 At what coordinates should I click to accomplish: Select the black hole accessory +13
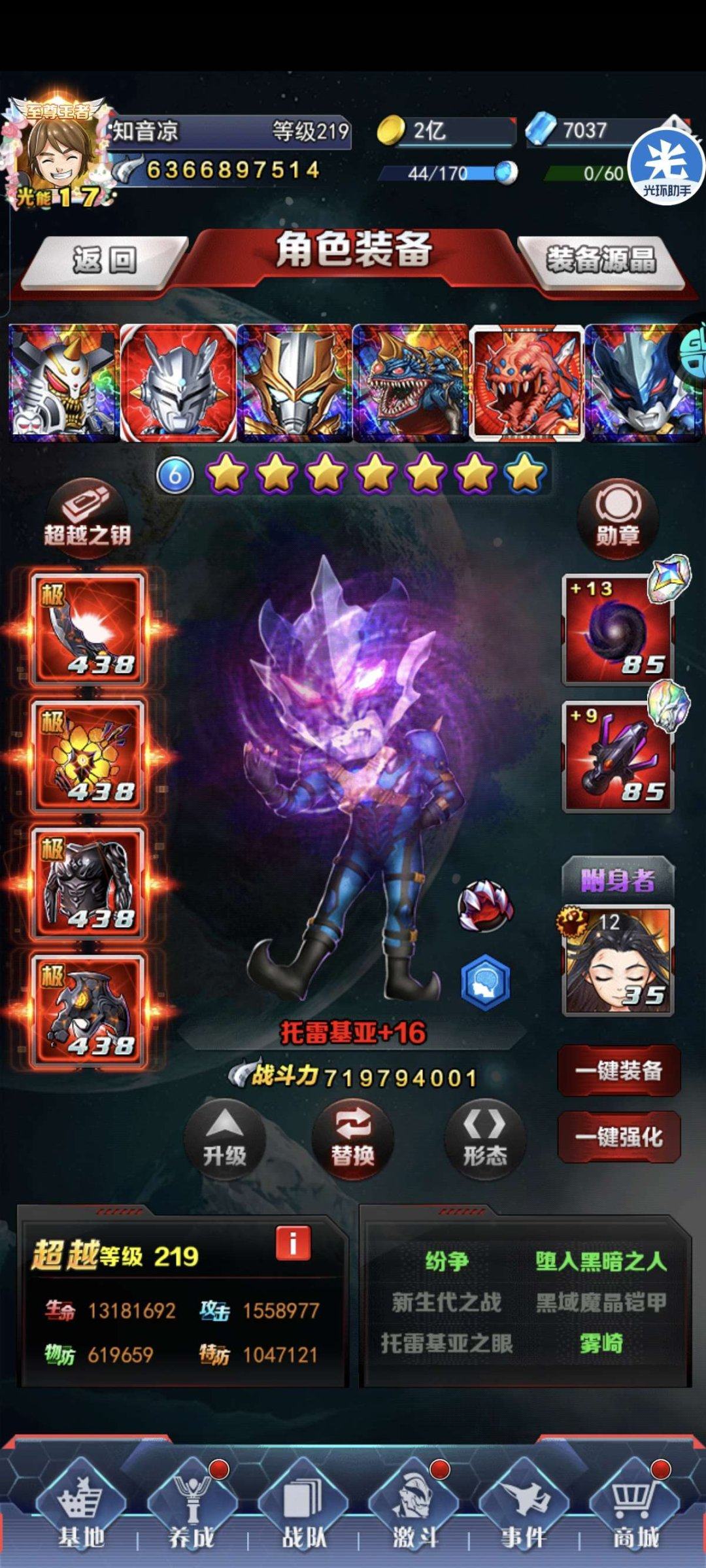618,630
